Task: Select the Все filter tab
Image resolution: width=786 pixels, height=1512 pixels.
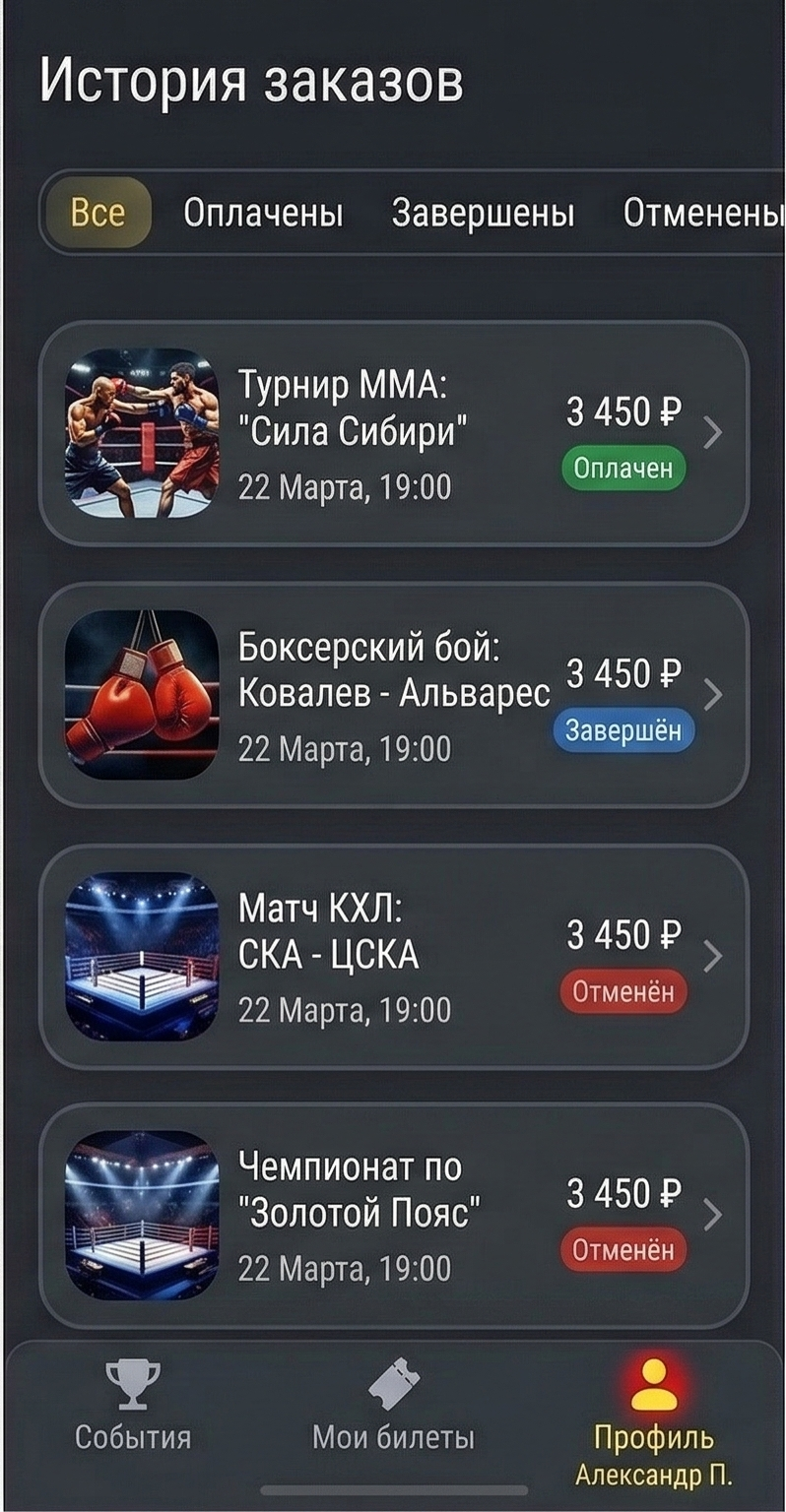Action: click(x=98, y=213)
